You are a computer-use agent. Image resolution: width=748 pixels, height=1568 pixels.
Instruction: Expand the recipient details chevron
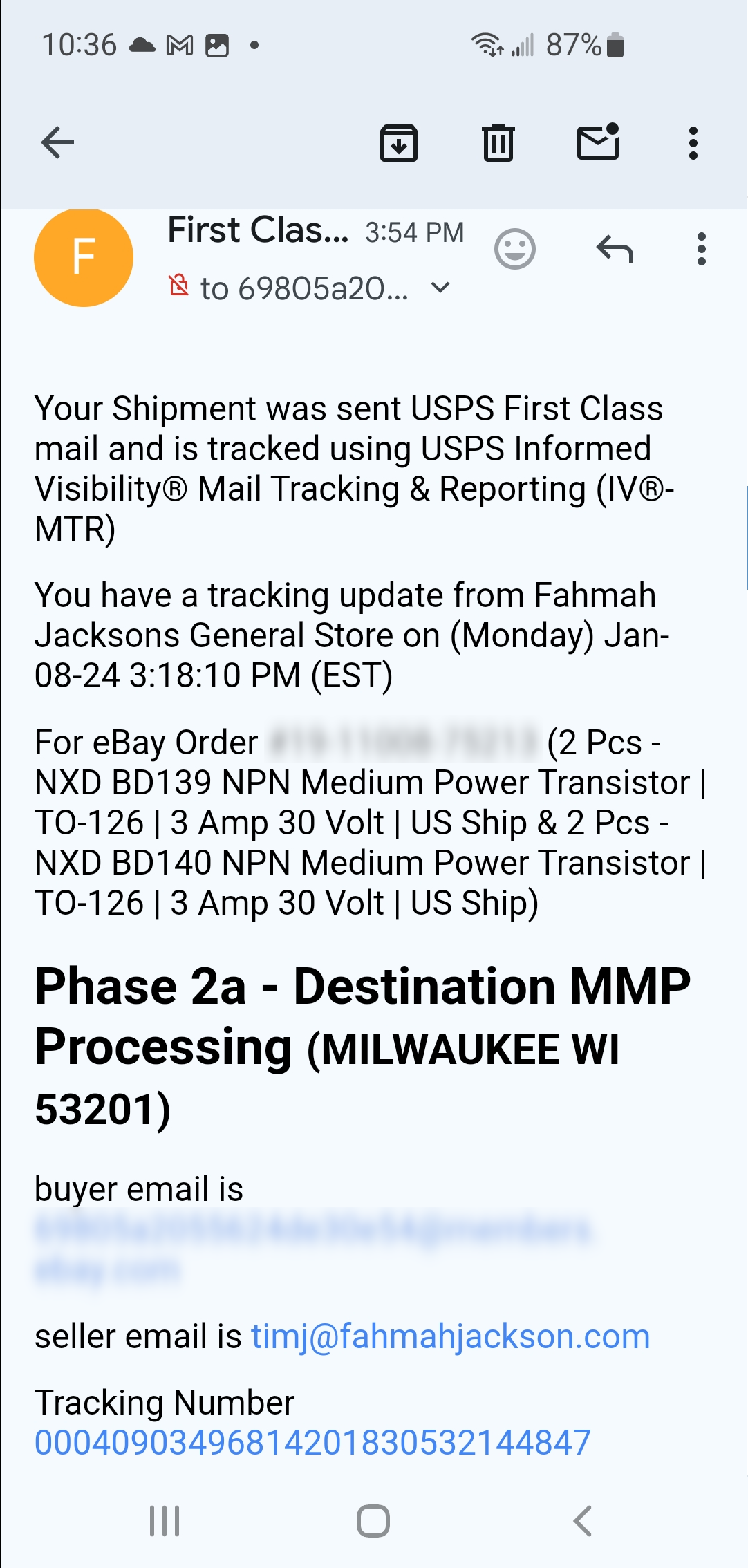pyautogui.click(x=440, y=287)
